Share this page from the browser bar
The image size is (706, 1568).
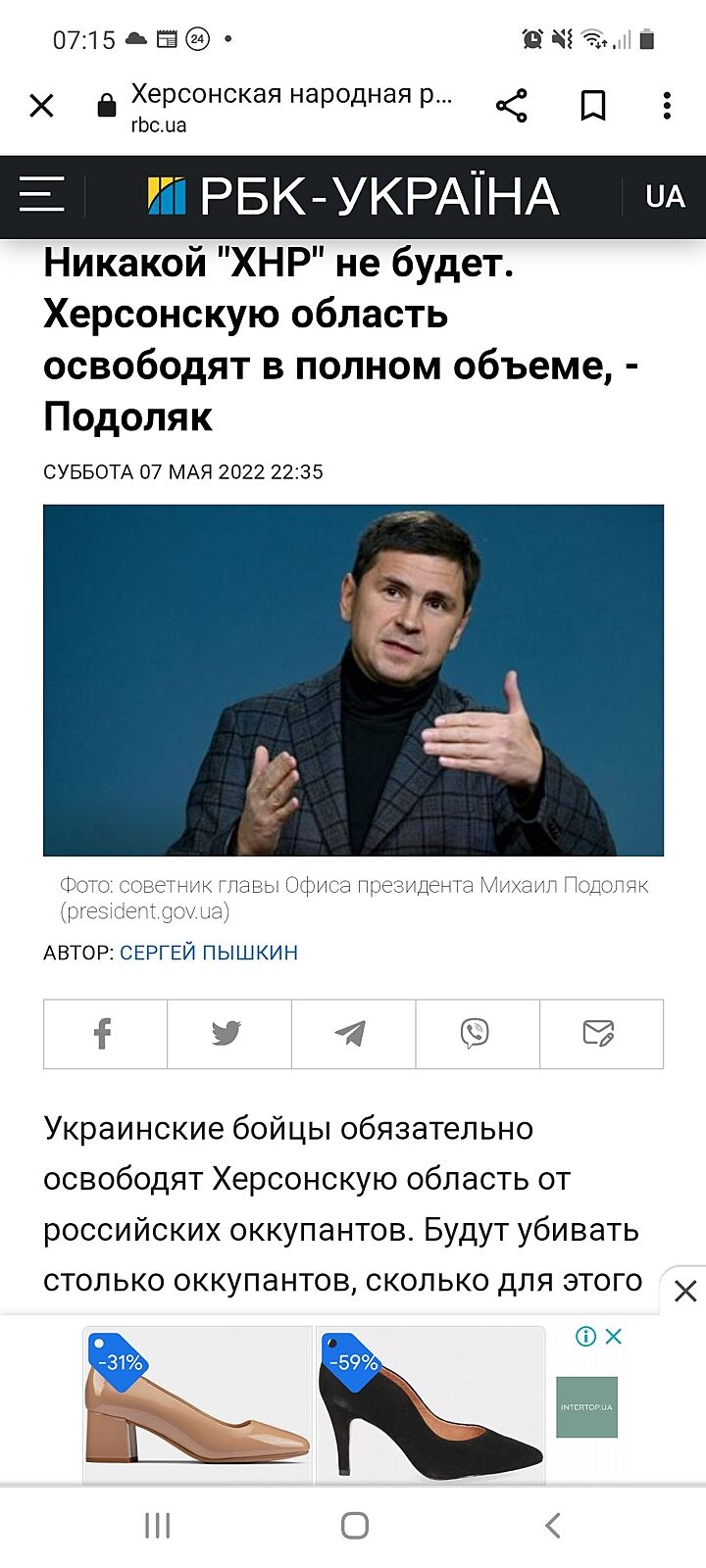511,106
